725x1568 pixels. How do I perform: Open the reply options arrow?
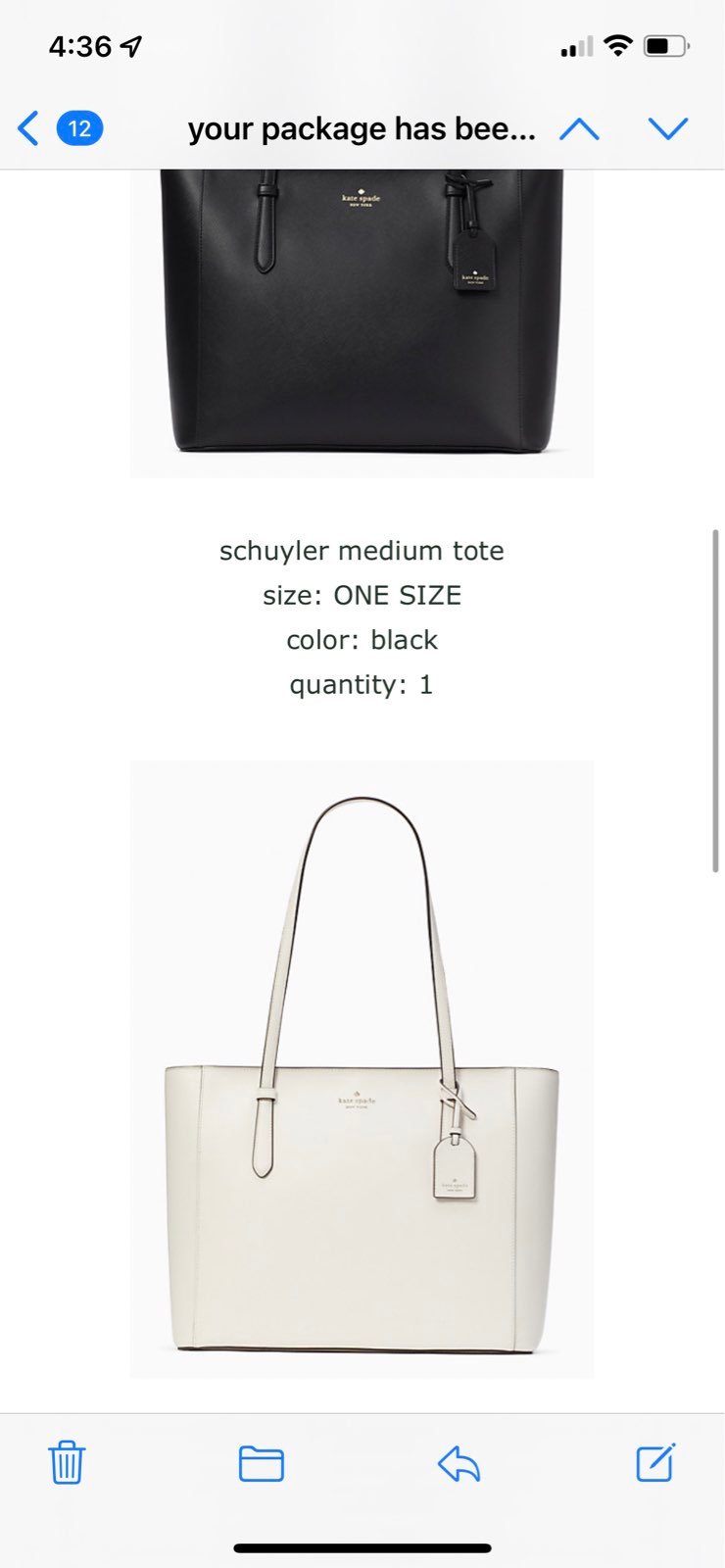tap(459, 1464)
